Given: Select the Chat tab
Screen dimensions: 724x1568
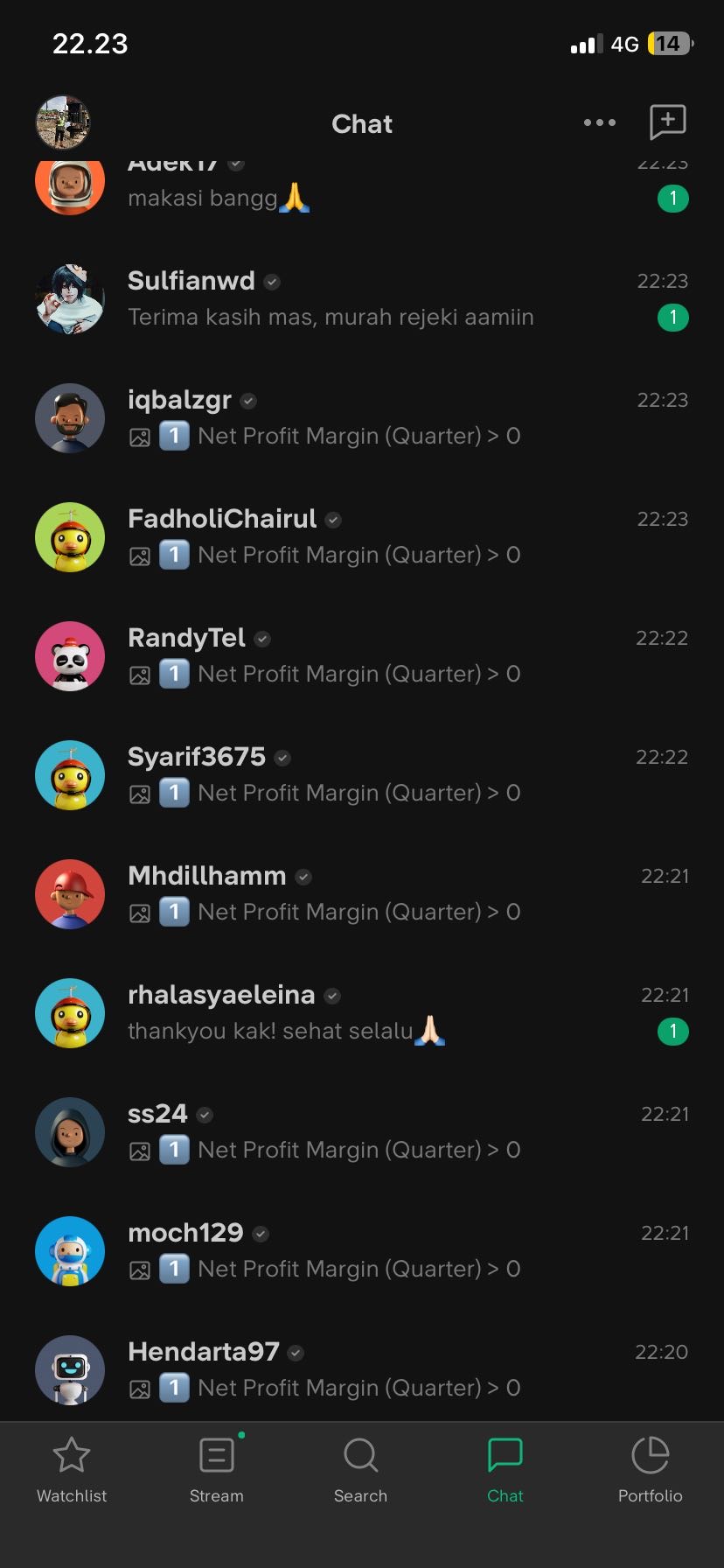Looking at the screenshot, I should pyautogui.click(x=505, y=1472).
